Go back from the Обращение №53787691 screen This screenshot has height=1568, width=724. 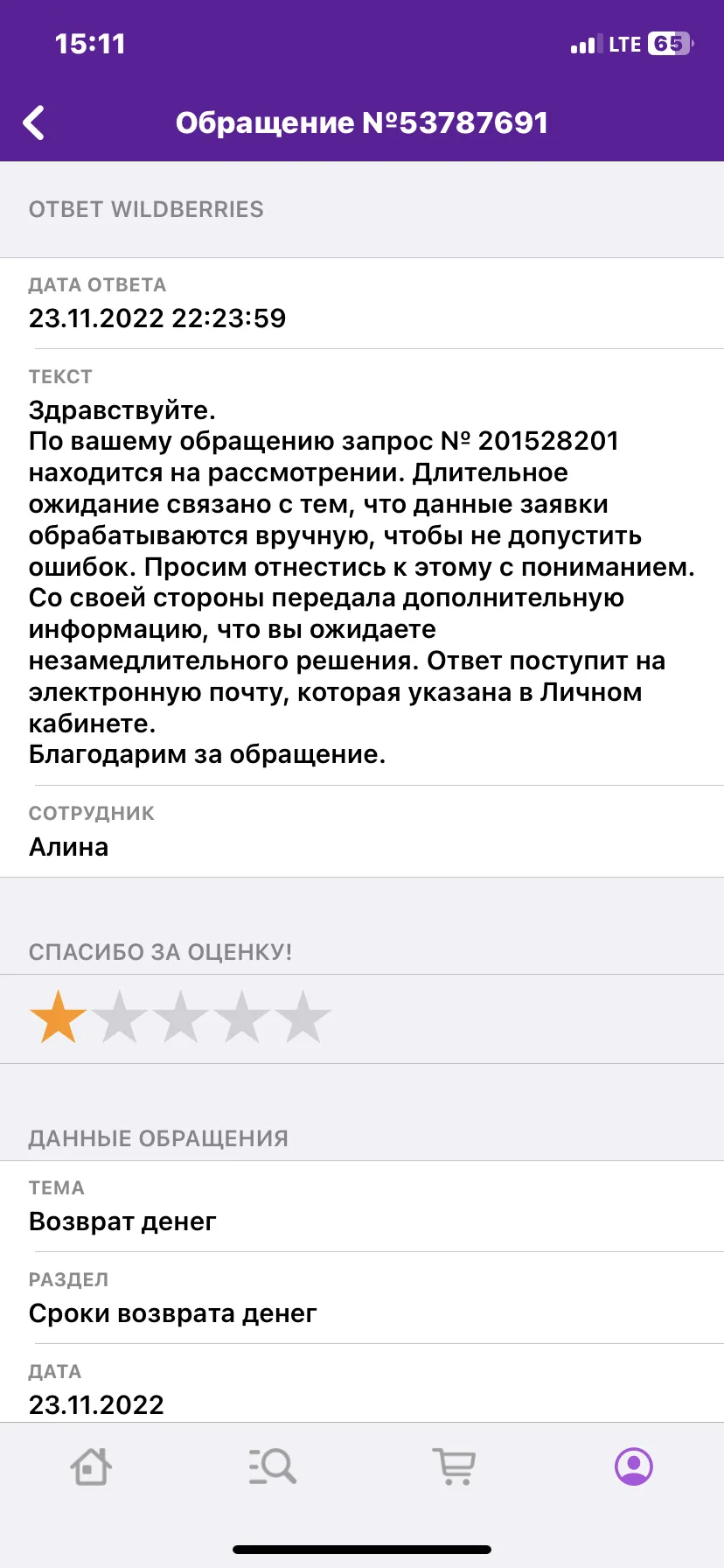click(x=34, y=122)
